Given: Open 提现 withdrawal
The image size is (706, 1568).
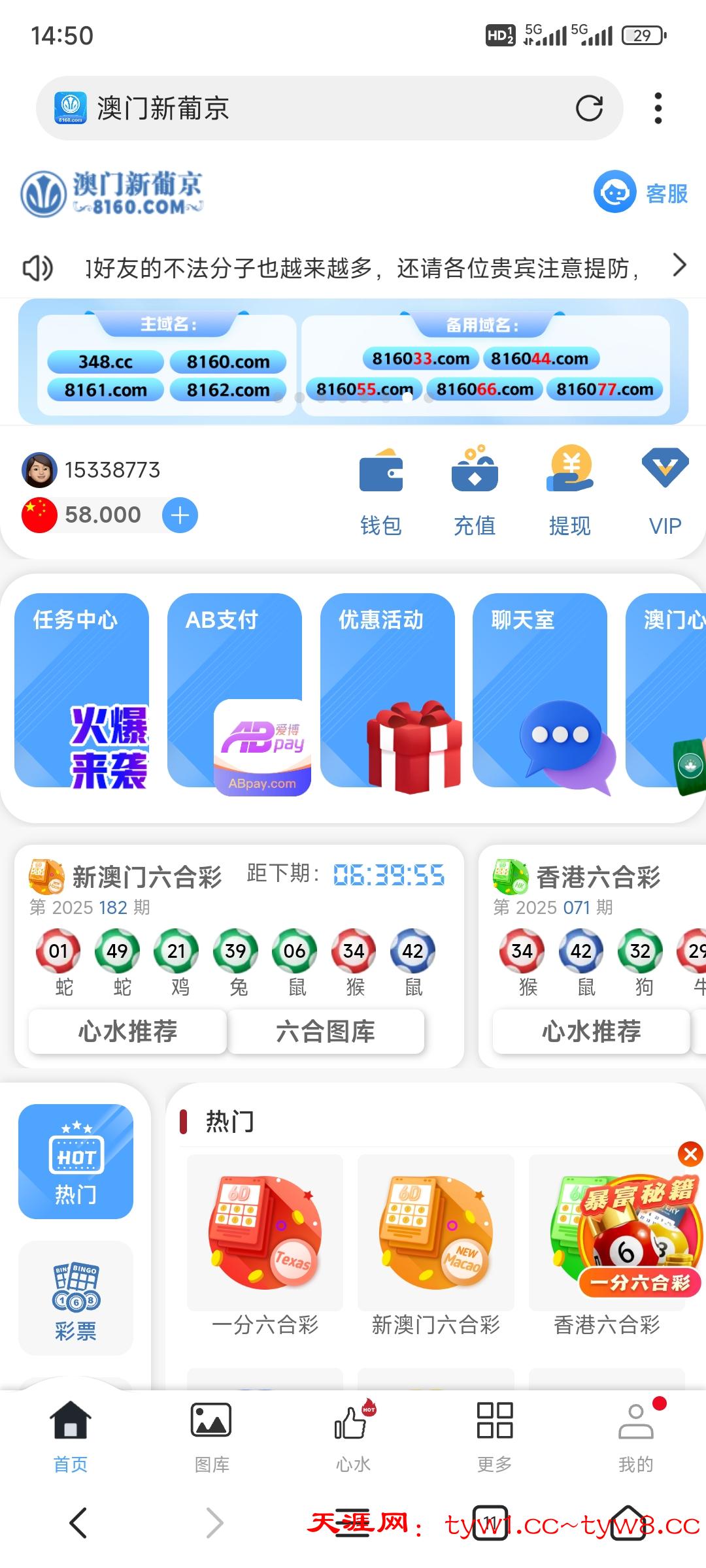Looking at the screenshot, I should tap(569, 491).
